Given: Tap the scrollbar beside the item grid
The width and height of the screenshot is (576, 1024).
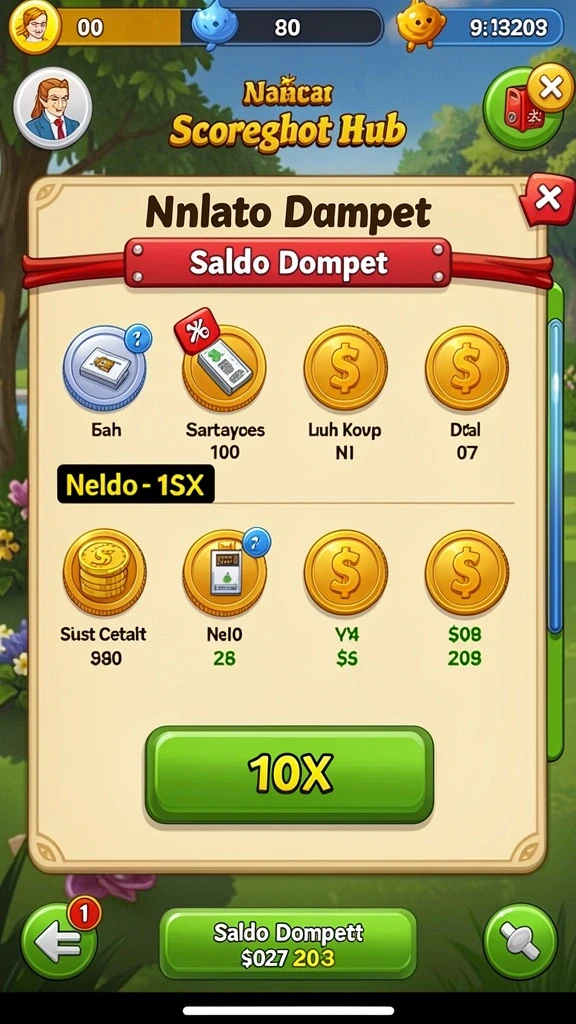Looking at the screenshot, I should [555, 477].
